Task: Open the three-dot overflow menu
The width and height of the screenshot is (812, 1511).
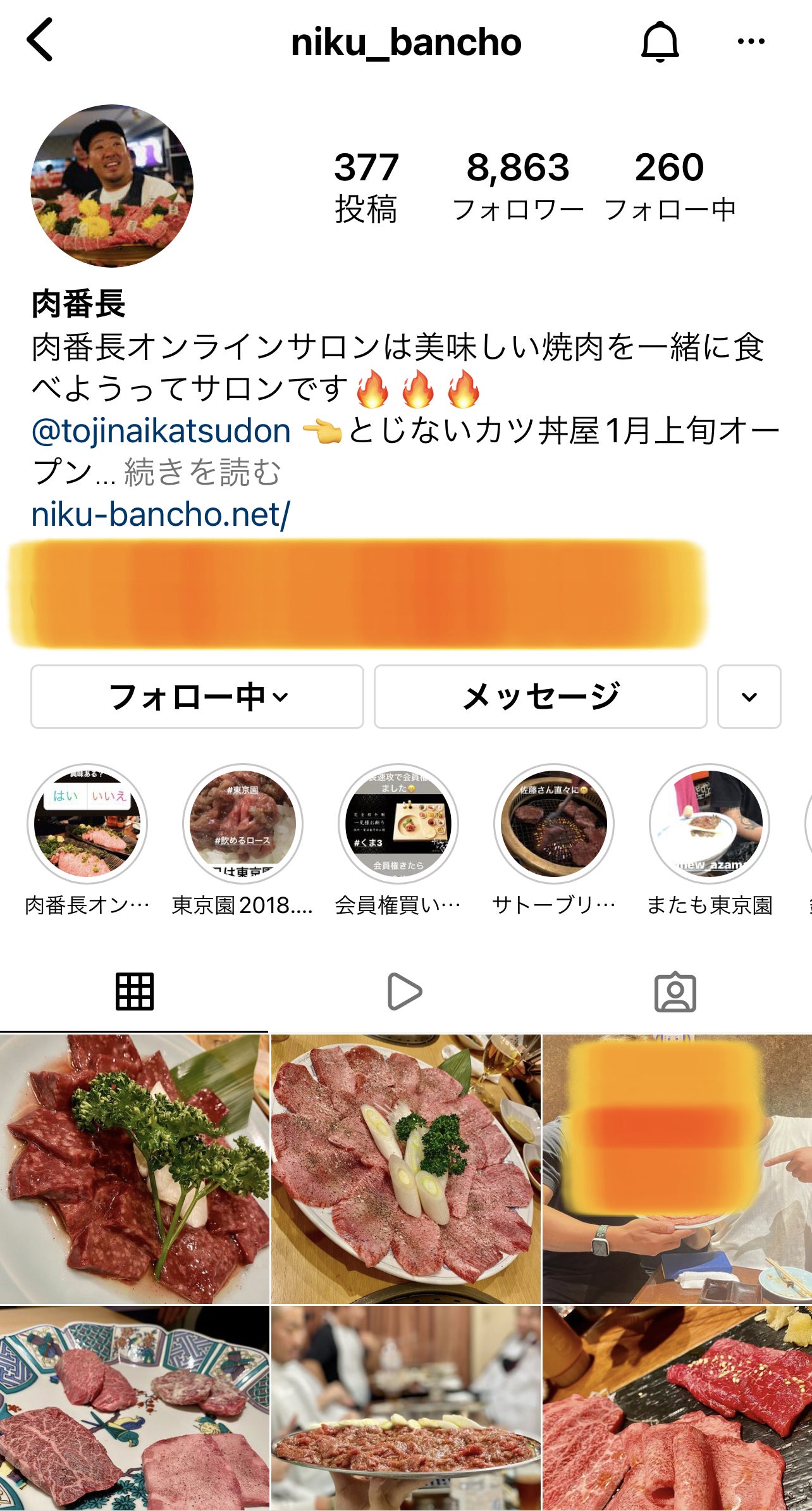Action: (x=751, y=42)
